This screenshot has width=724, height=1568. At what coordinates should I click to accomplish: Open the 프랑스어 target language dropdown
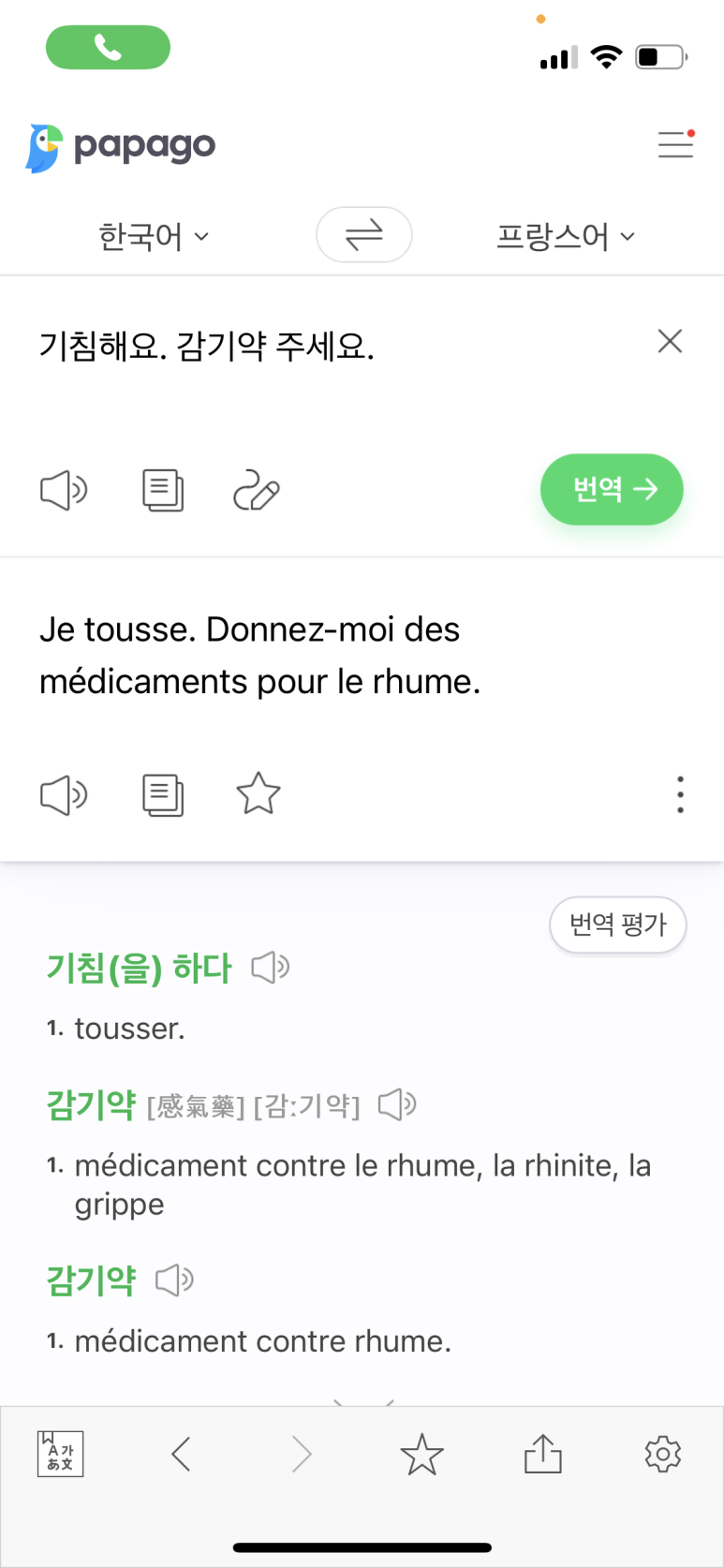(565, 236)
